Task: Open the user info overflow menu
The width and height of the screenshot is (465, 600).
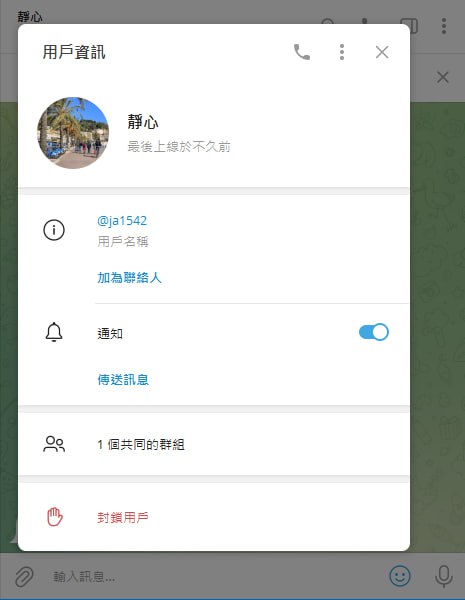Action: click(342, 52)
